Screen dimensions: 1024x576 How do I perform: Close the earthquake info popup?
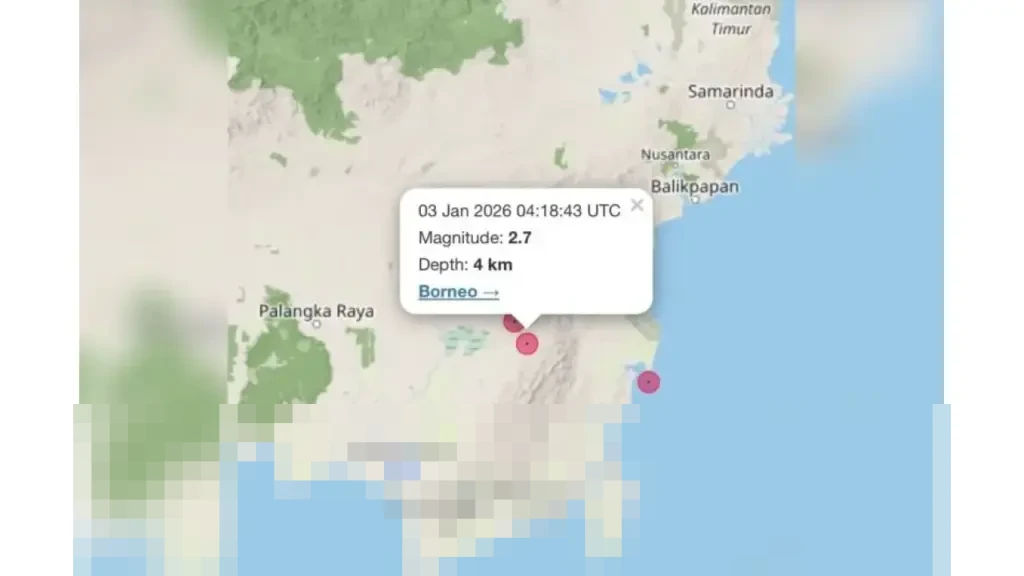[637, 205]
